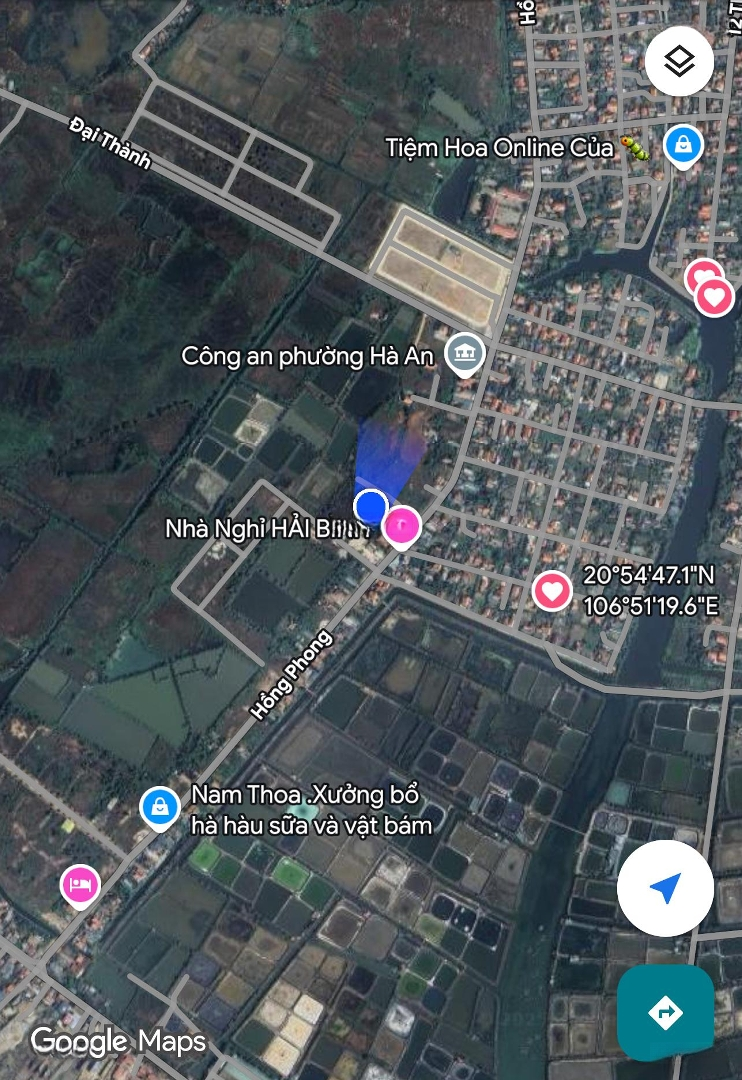Open the map layers selector
This screenshot has height=1080, width=742.
coord(679,62)
